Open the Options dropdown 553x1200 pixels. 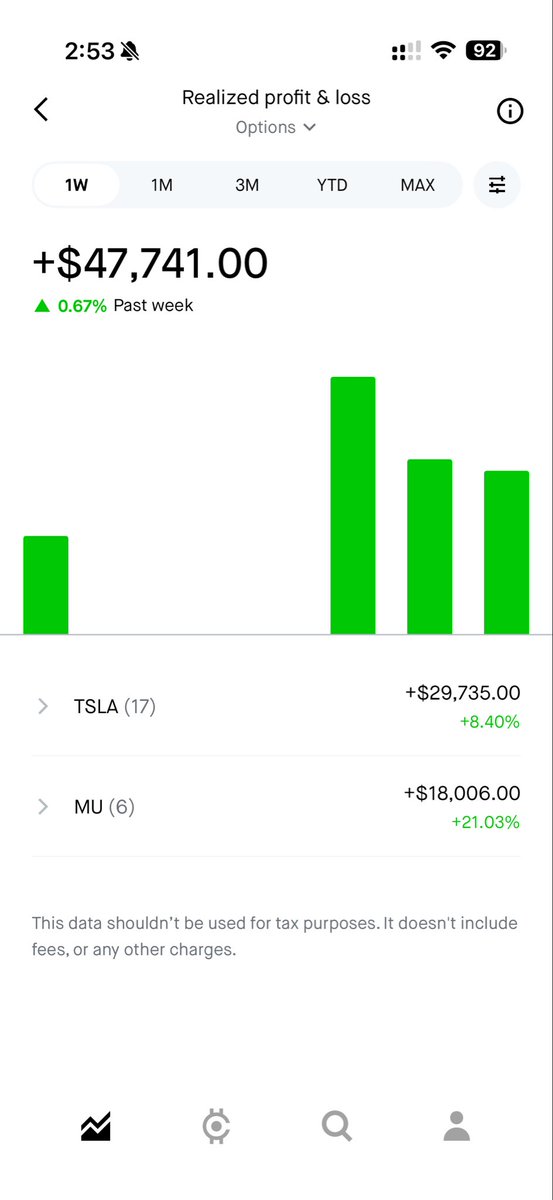276,127
